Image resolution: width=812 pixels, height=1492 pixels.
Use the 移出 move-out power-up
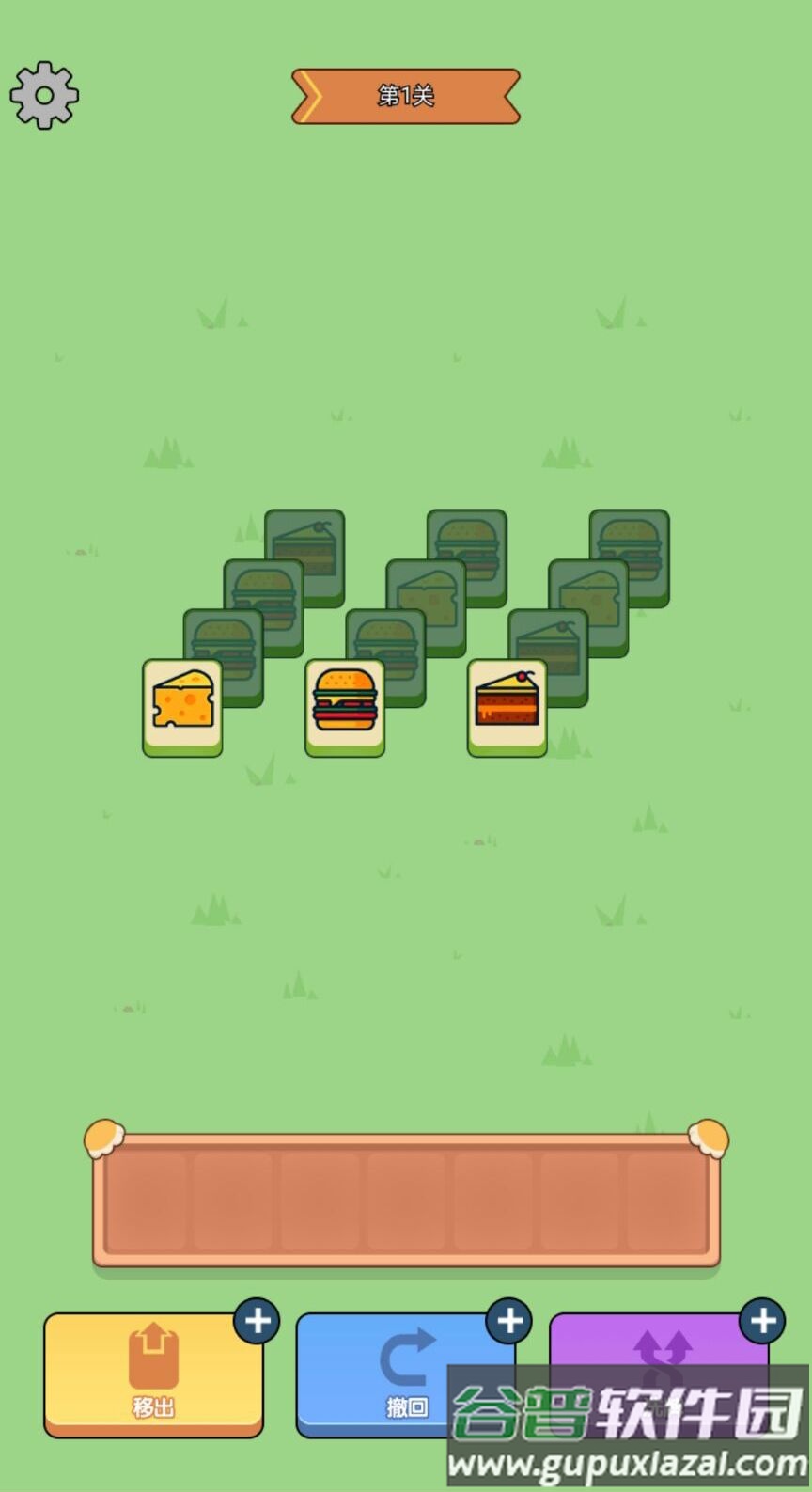pos(153,1373)
